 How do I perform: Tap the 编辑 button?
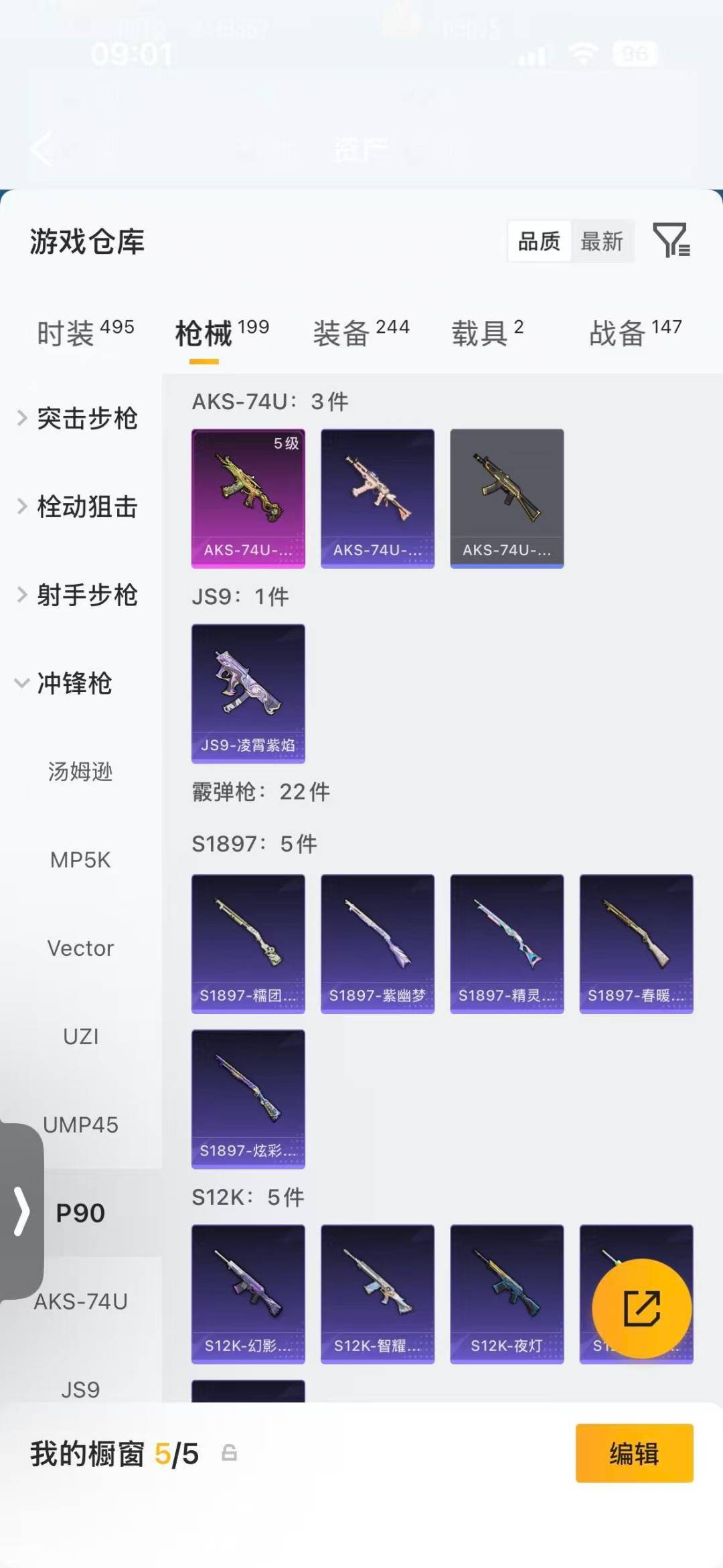634,1453
